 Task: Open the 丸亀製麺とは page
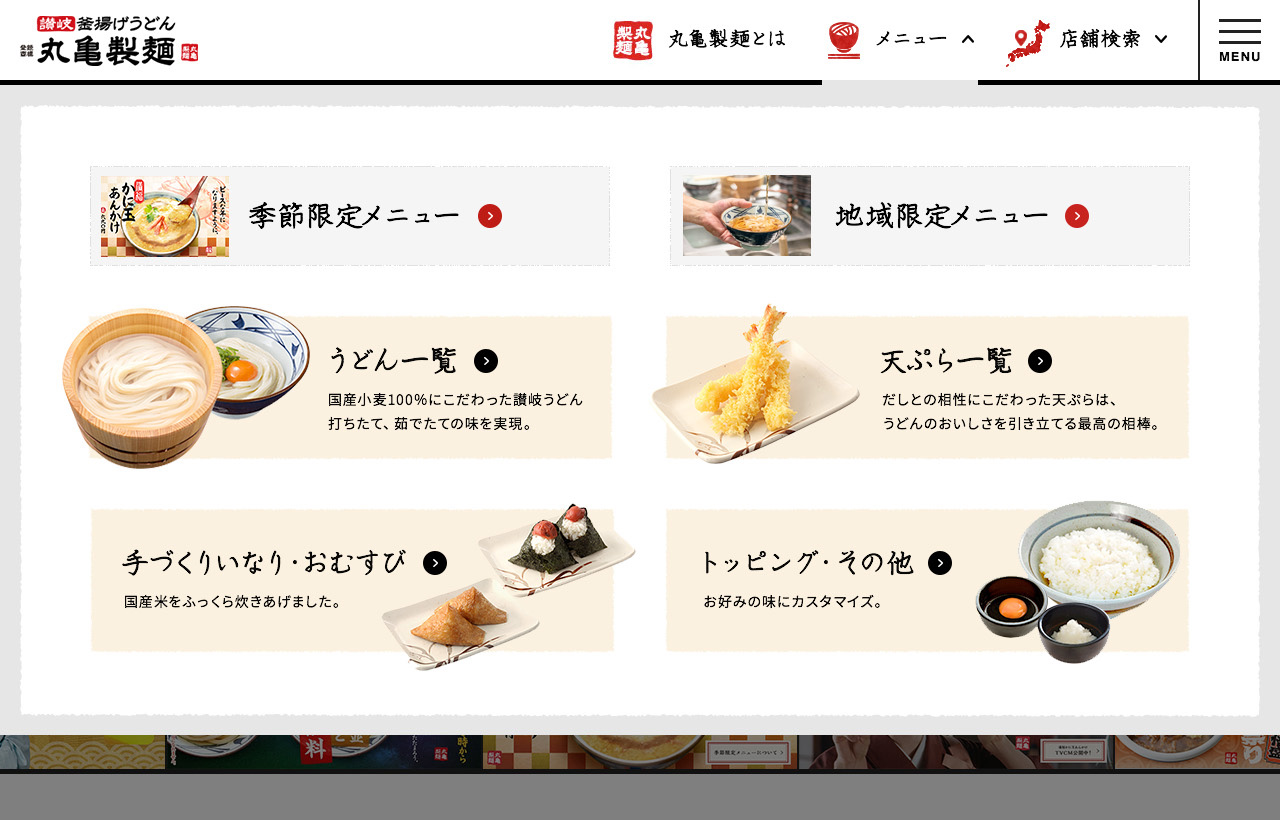(700, 40)
